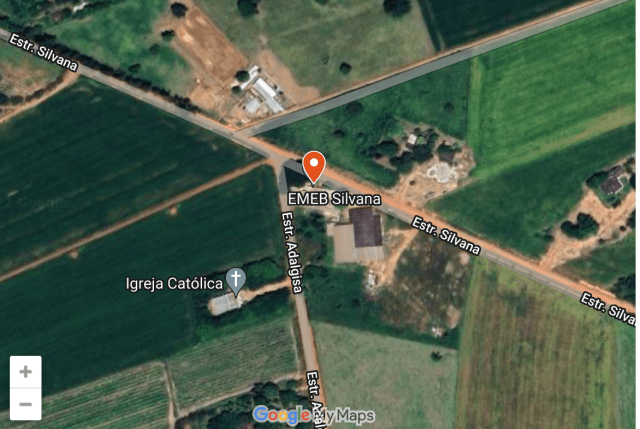Screen dimensions: 640x429
Task: Open the Google My Maps link
Action: coord(313,415)
